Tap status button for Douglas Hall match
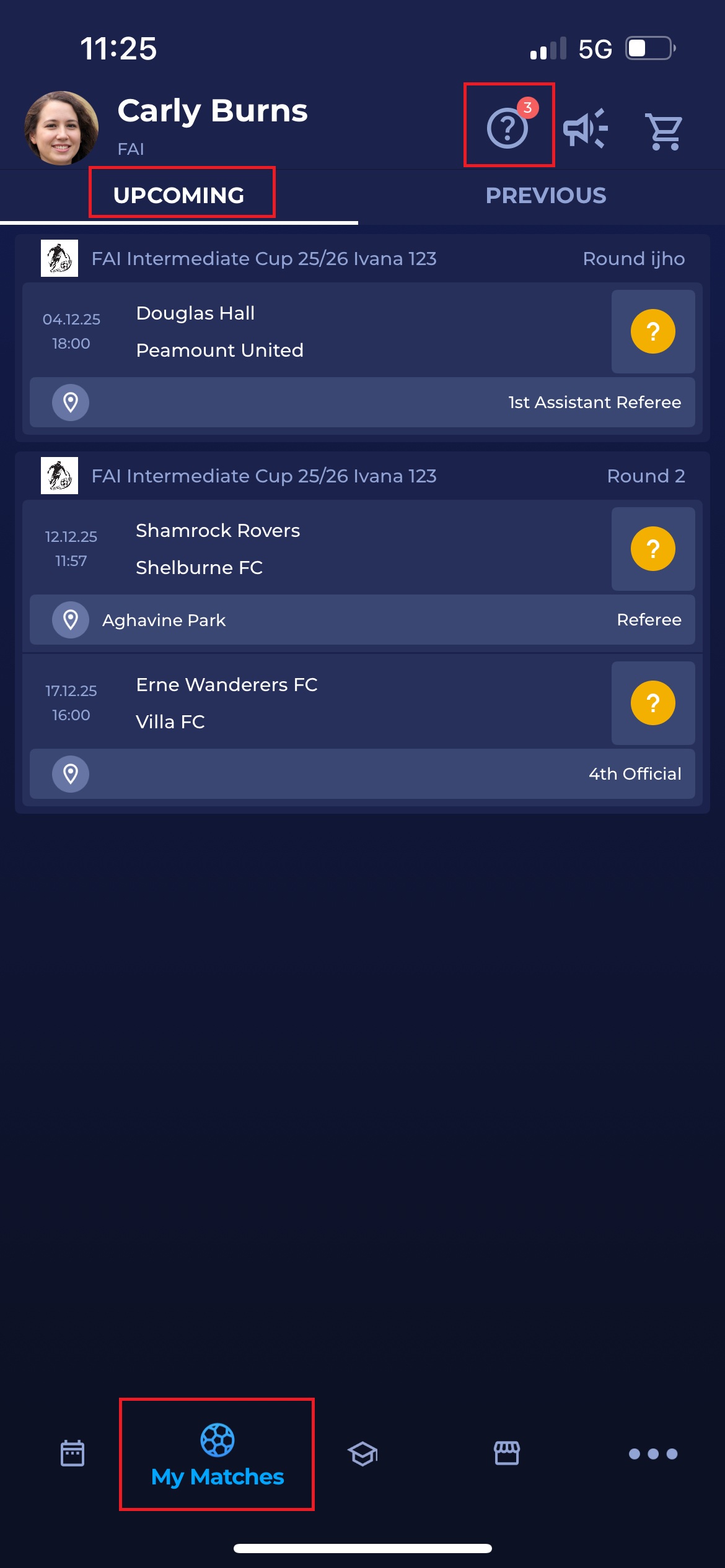The height and width of the screenshot is (1568, 725). (652, 331)
